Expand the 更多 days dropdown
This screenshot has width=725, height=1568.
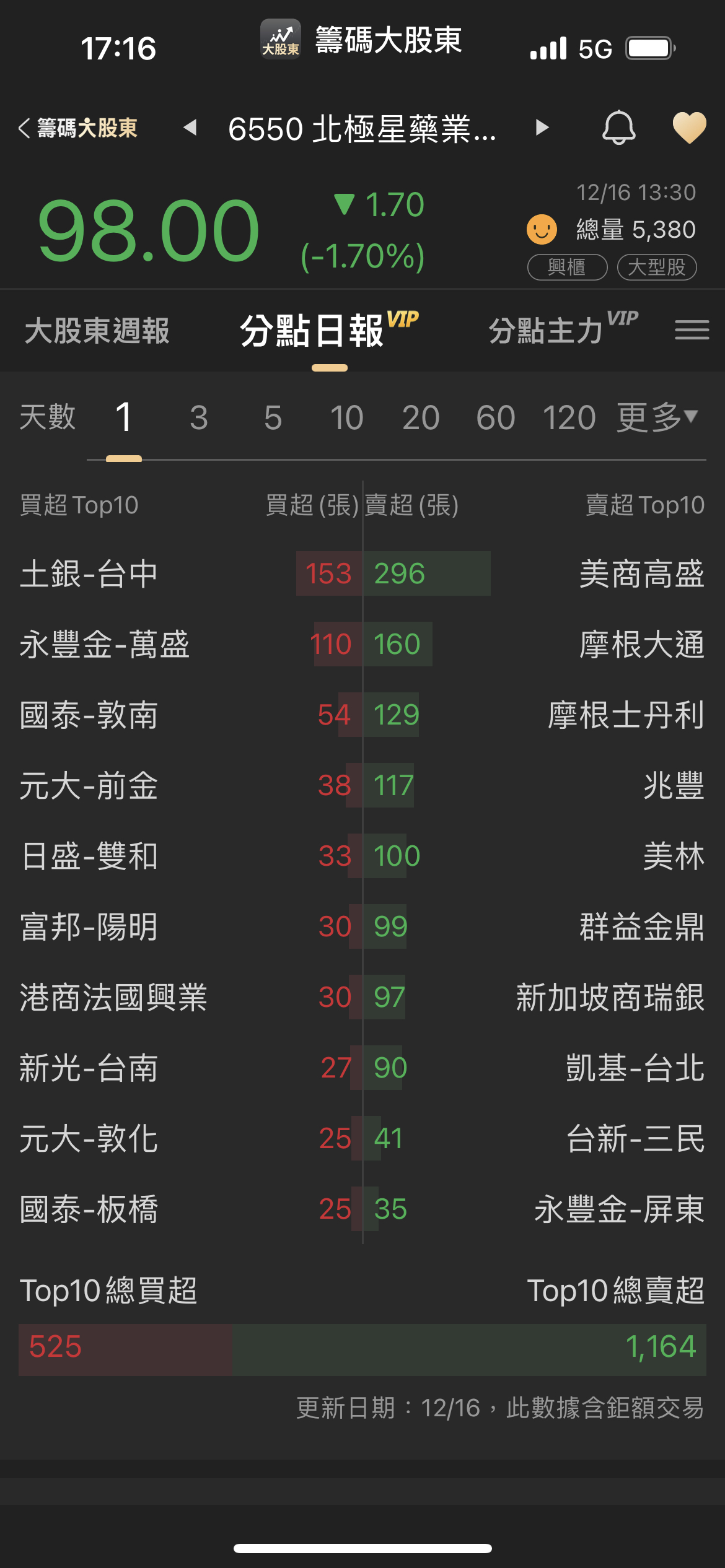657,417
